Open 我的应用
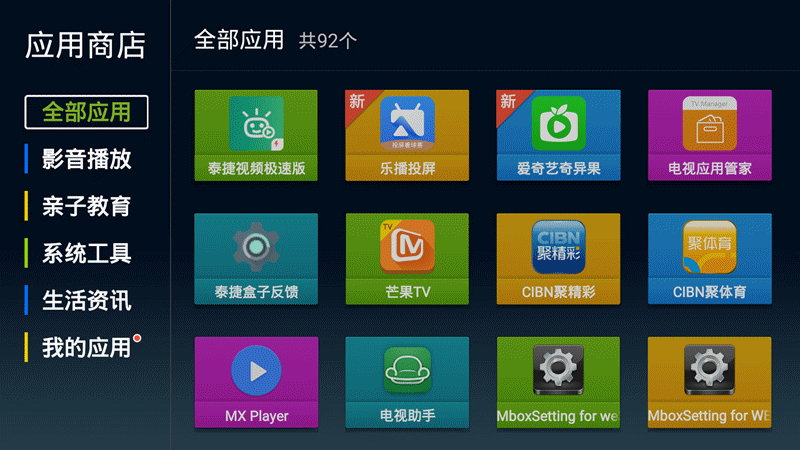The image size is (800, 450). point(86,348)
